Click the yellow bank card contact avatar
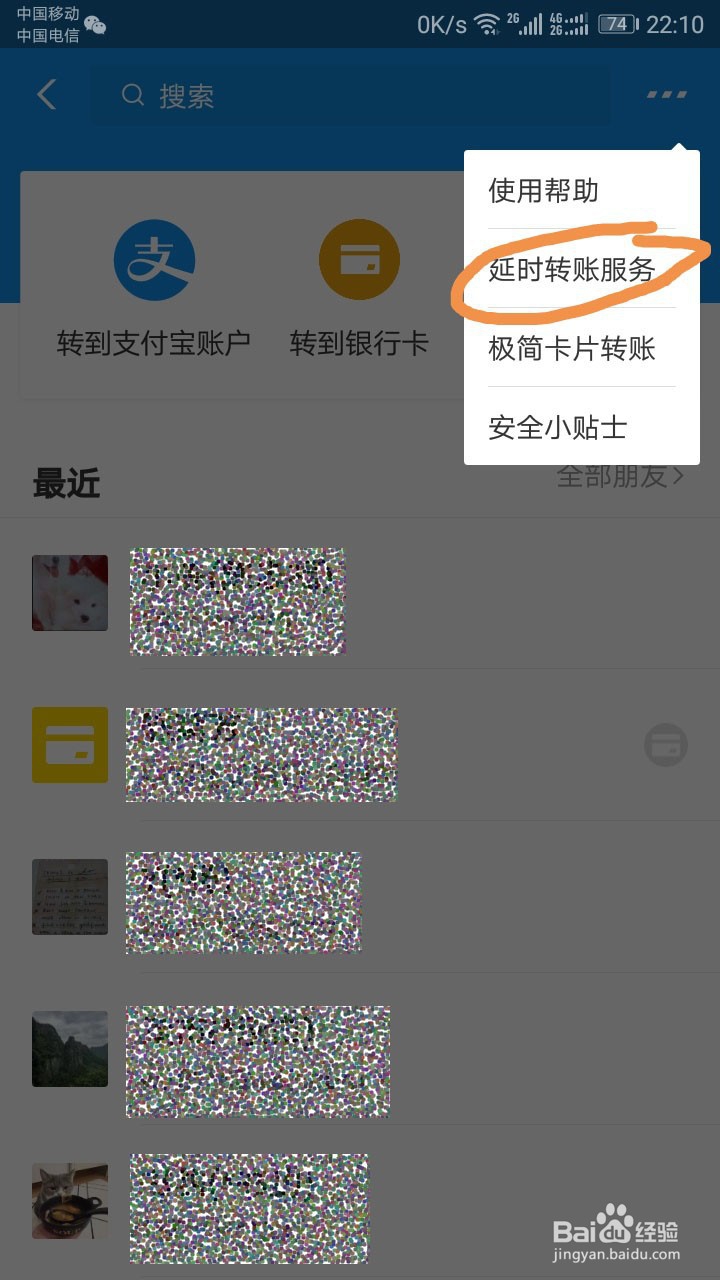Viewport: 720px width, 1280px height. point(69,744)
